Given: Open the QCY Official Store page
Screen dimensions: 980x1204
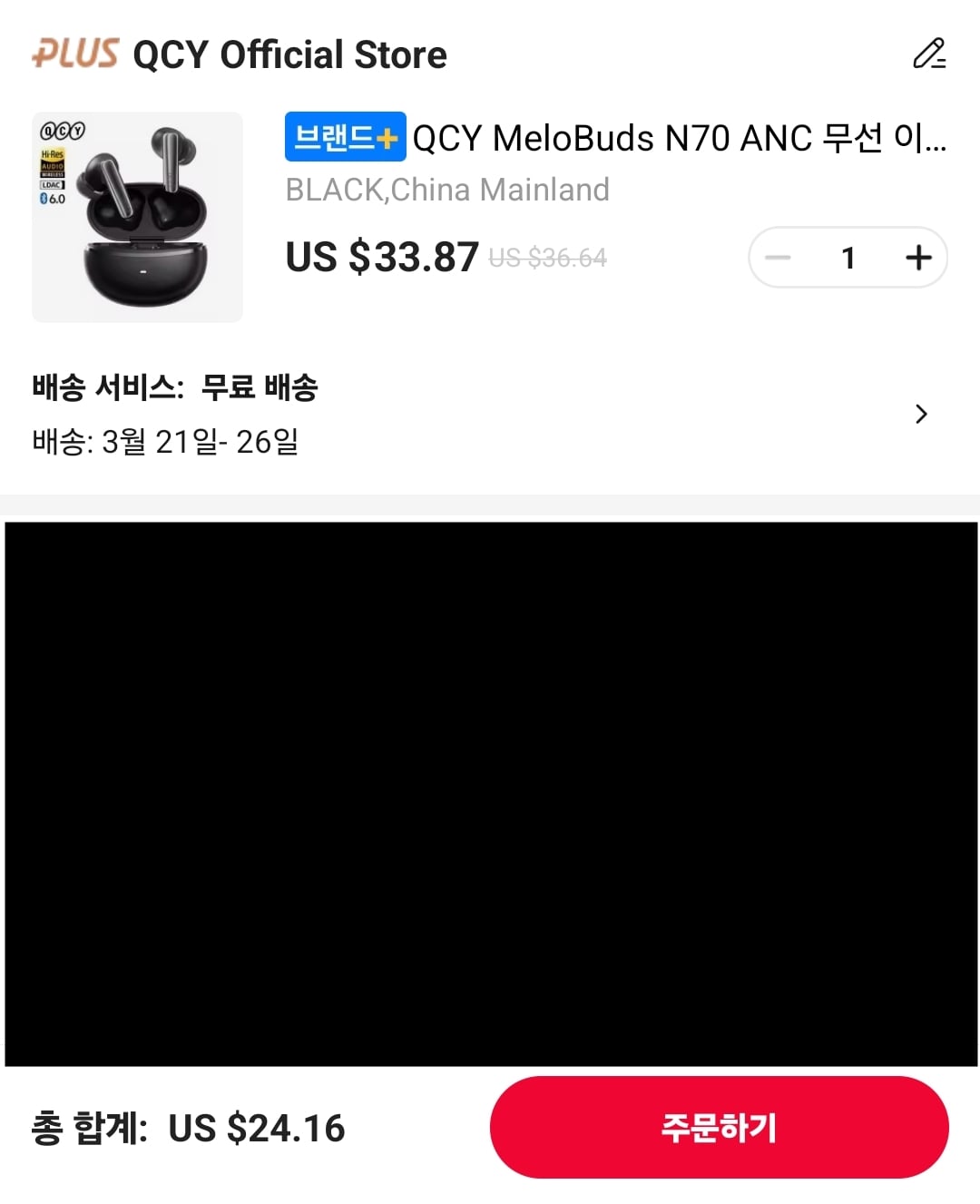Looking at the screenshot, I should click(x=289, y=54).
